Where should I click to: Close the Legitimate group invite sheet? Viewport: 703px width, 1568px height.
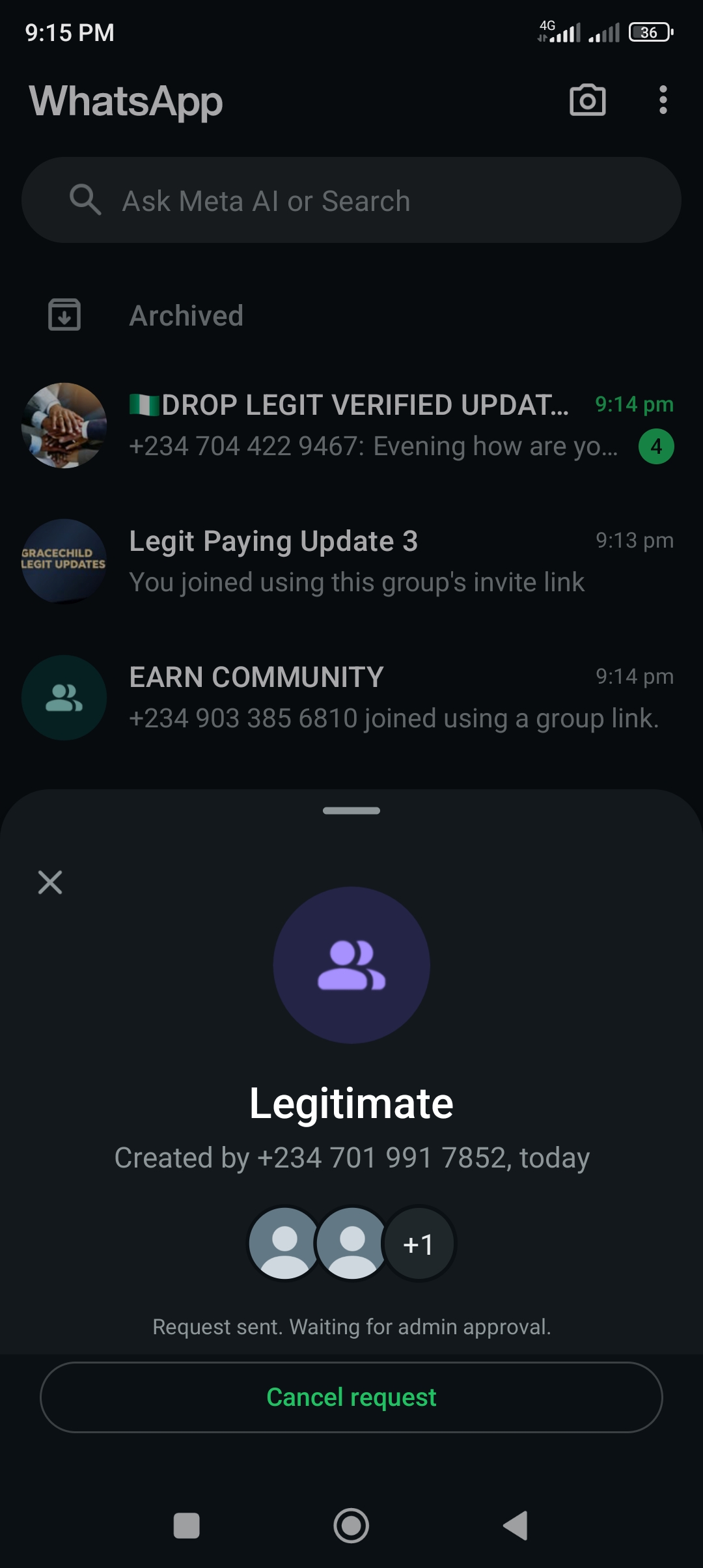click(50, 882)
